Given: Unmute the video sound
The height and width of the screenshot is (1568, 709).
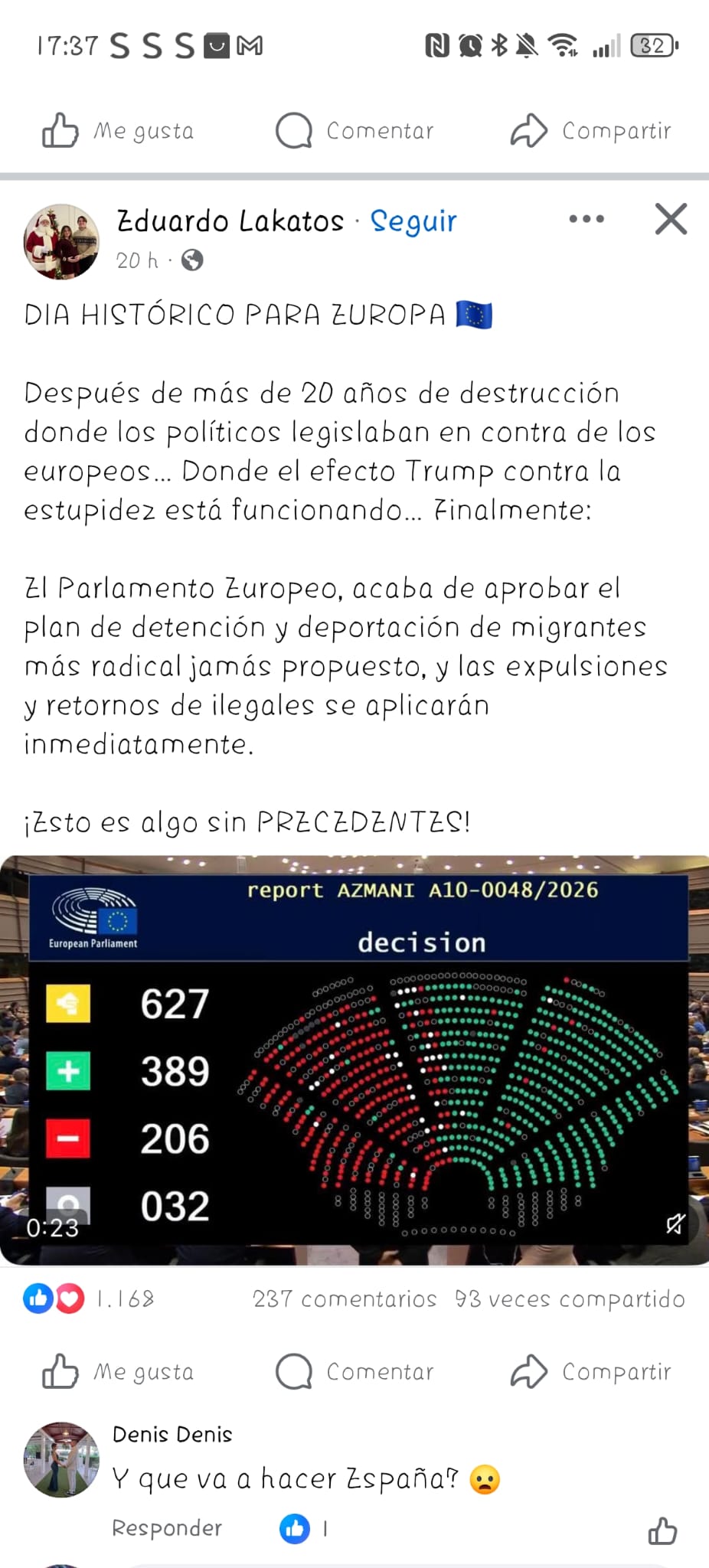Looking at the screenshot, I should click(675, 1224).
